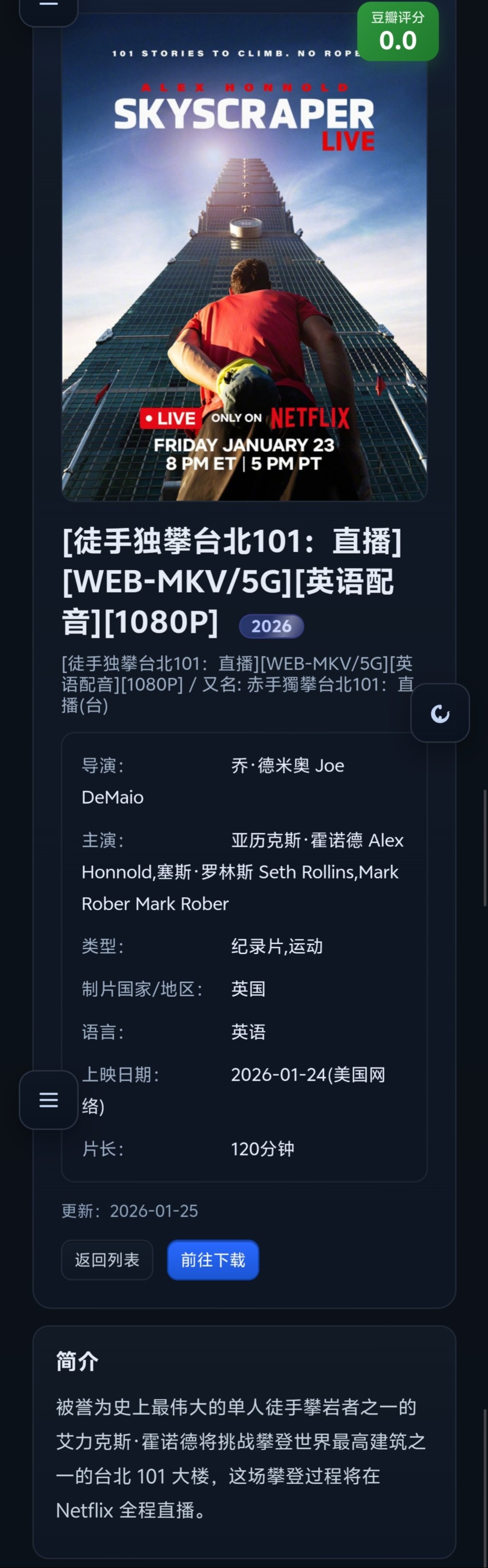Tap the 前往下载 download button
The width and height of the screenshot is (488, 1568).
click(213, 1259)
